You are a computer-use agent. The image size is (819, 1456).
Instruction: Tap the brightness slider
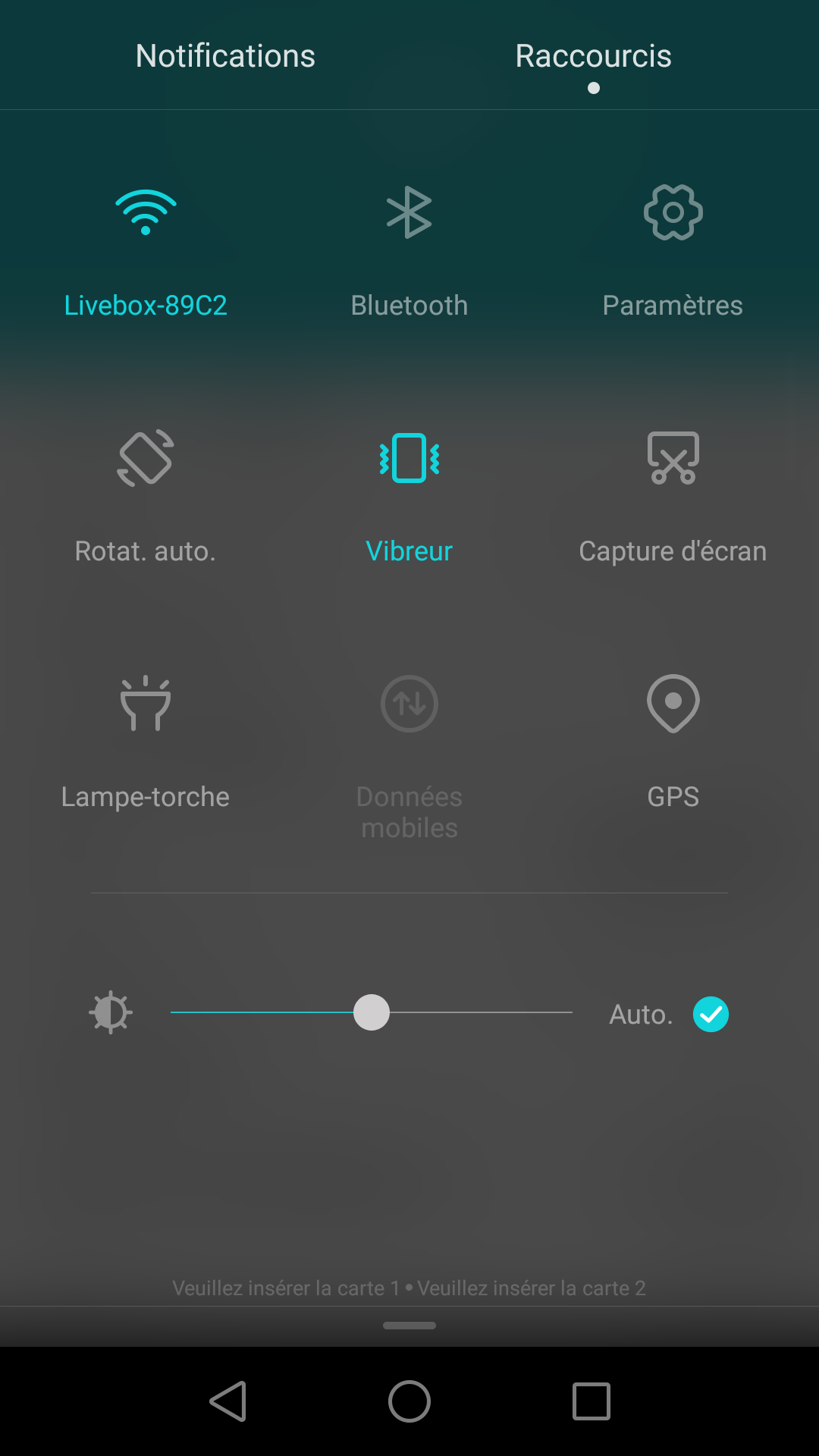[x=372, y=1012]
